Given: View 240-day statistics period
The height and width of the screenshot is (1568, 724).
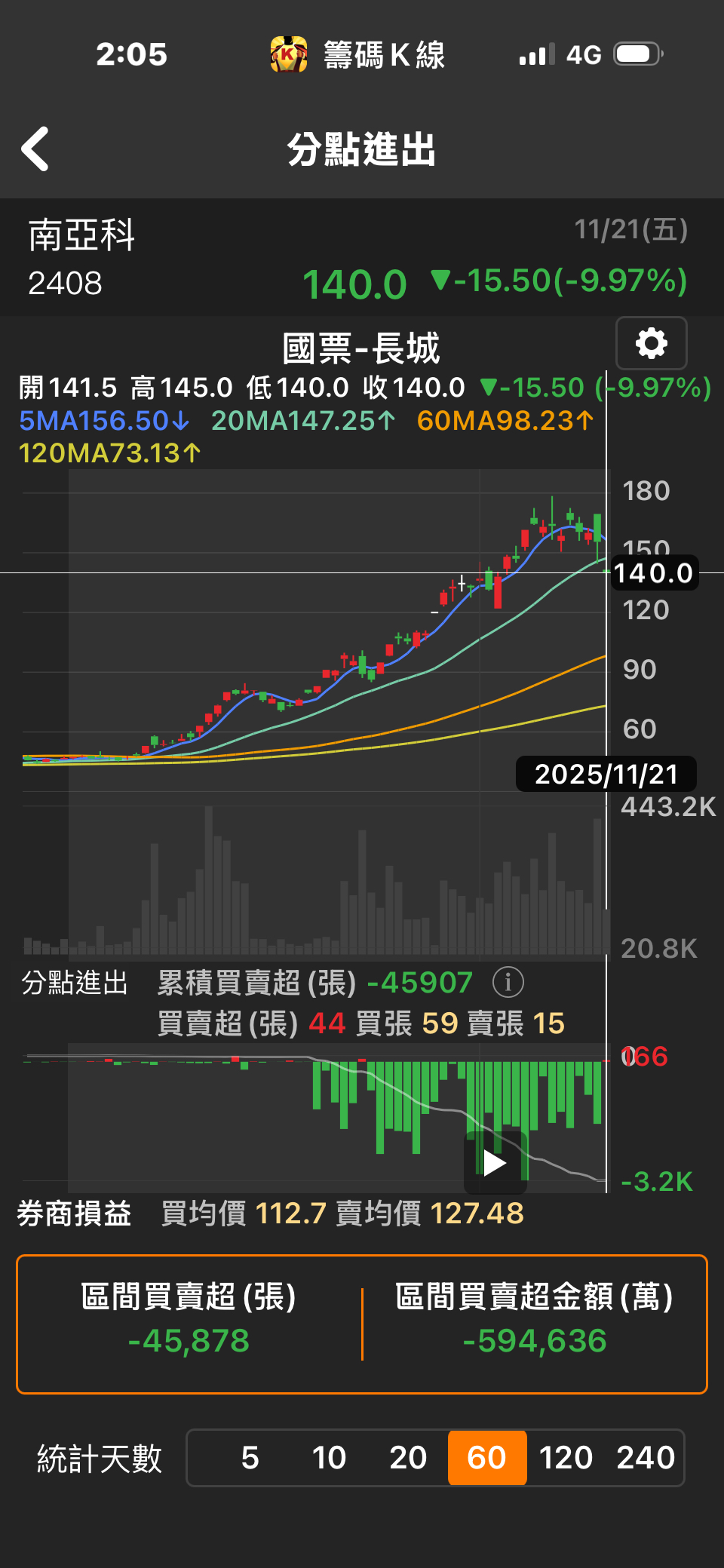Looking at the screenshot, I should pyautogui.click(x=645, y=1457).
